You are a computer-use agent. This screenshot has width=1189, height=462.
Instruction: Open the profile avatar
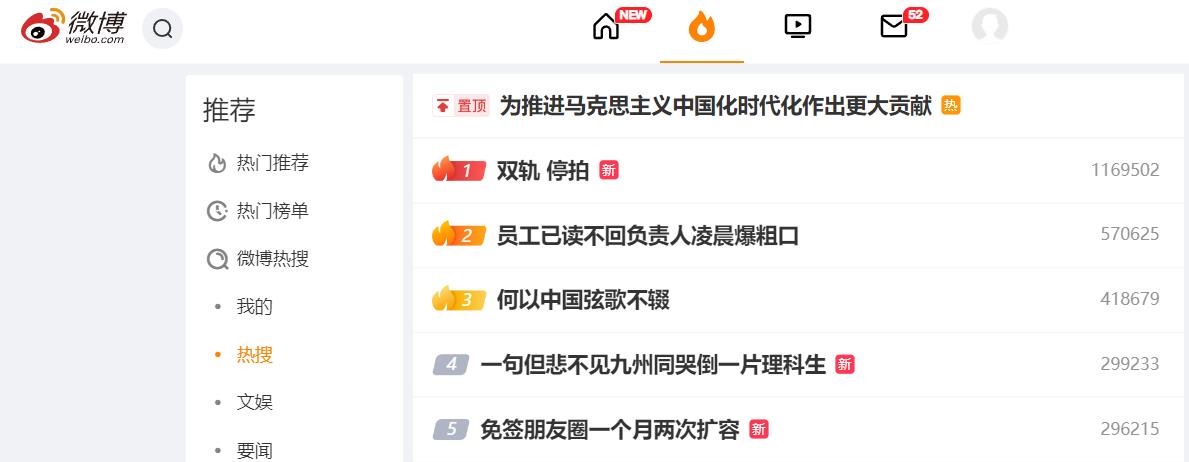pyautogui.click(x=989, y=27)
